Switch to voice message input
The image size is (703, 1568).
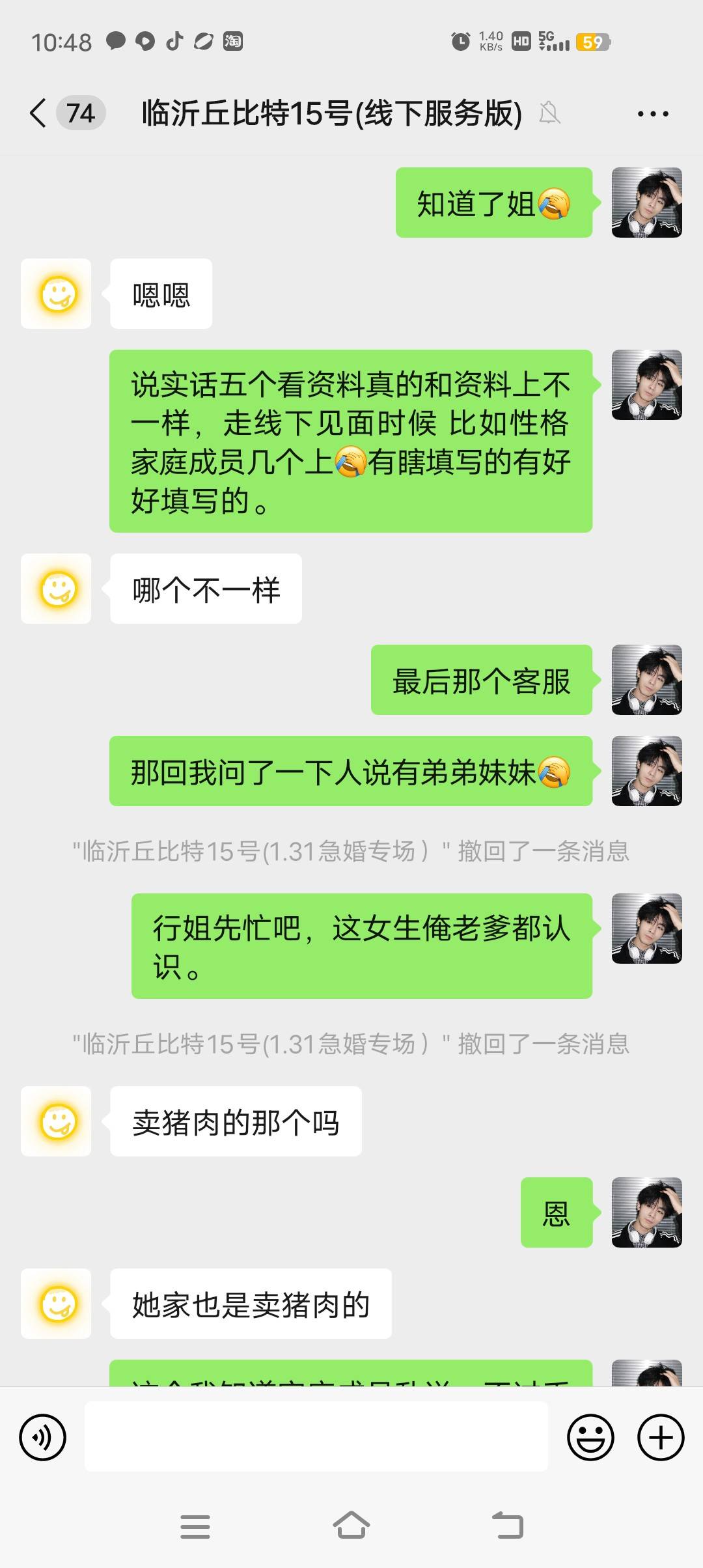43,1437
